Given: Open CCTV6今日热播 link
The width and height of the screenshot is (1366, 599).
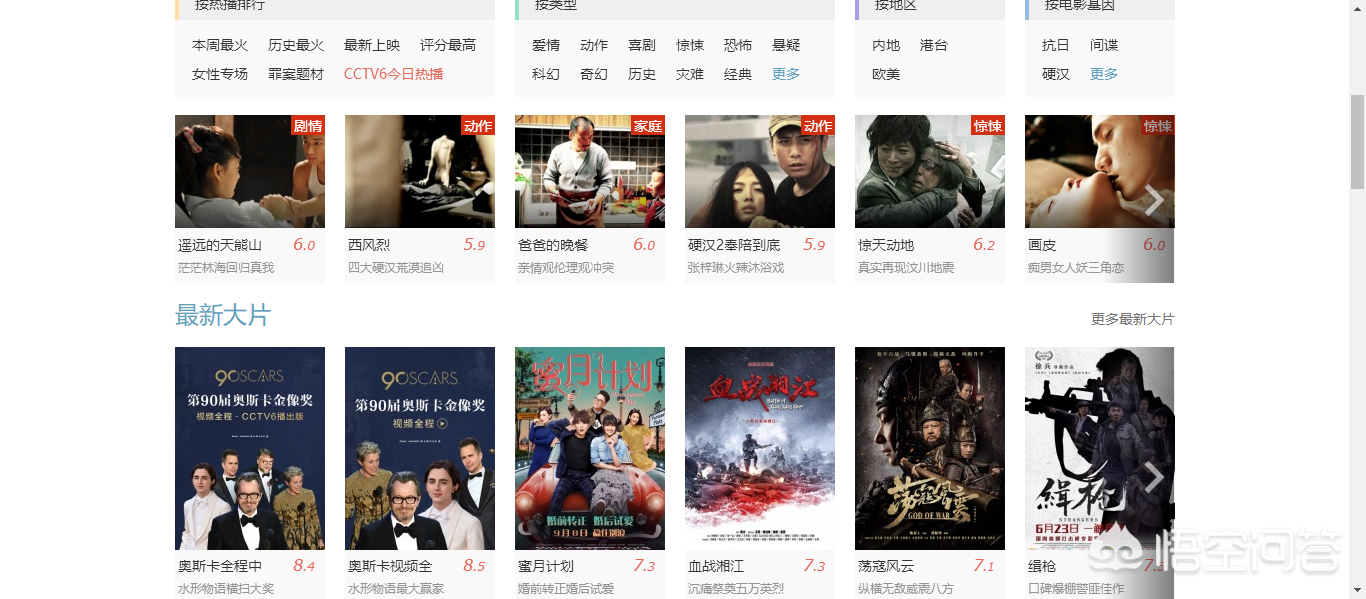Looking at the screenshot, I should point(393,74).
